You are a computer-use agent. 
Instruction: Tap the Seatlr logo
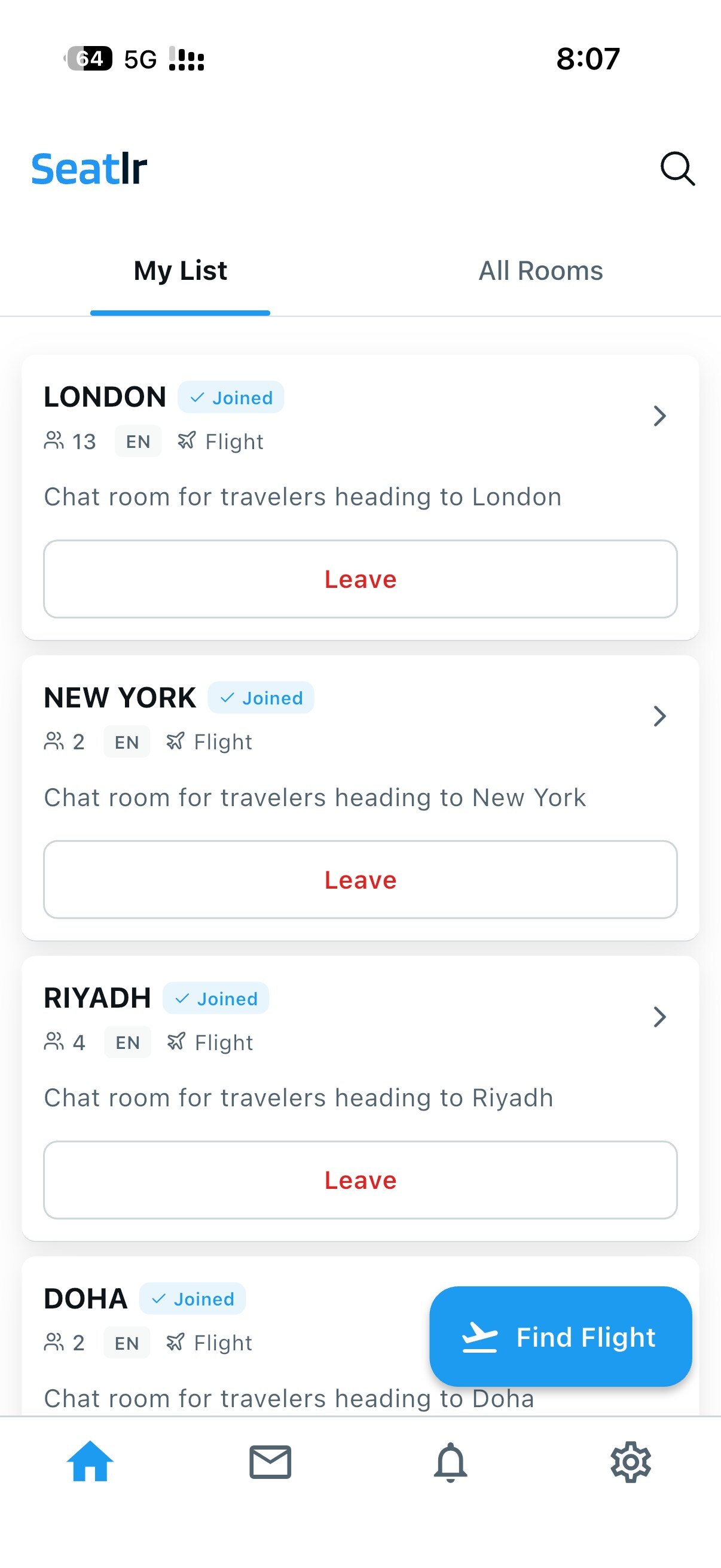click(89, 169)
